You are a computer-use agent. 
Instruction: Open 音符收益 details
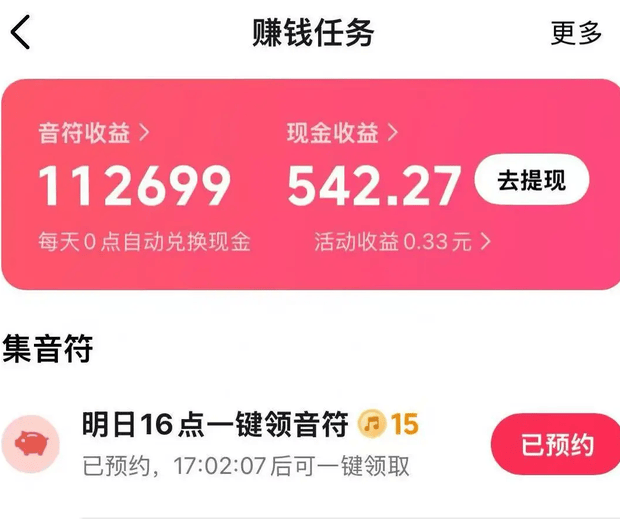pos(93,132)
